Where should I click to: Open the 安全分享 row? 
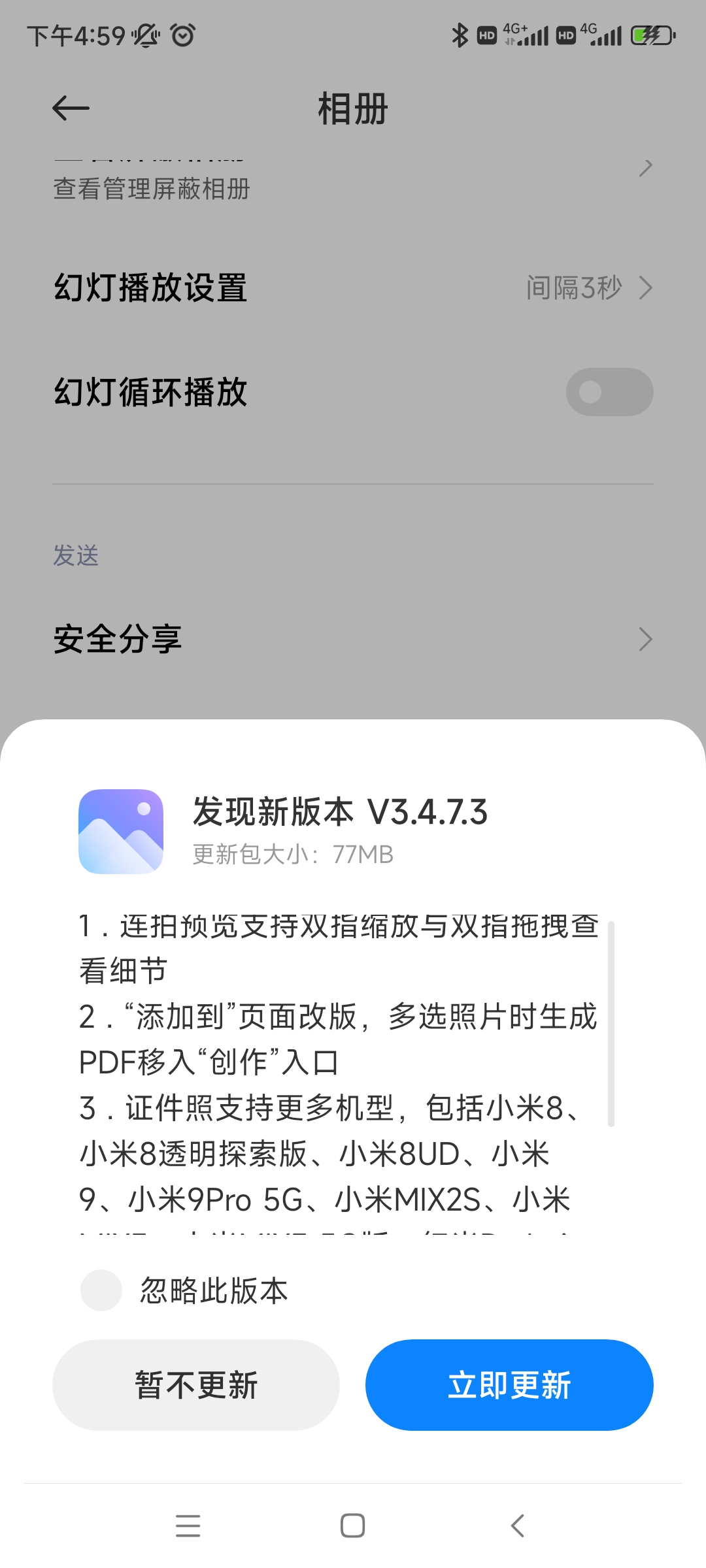point(353,639)
